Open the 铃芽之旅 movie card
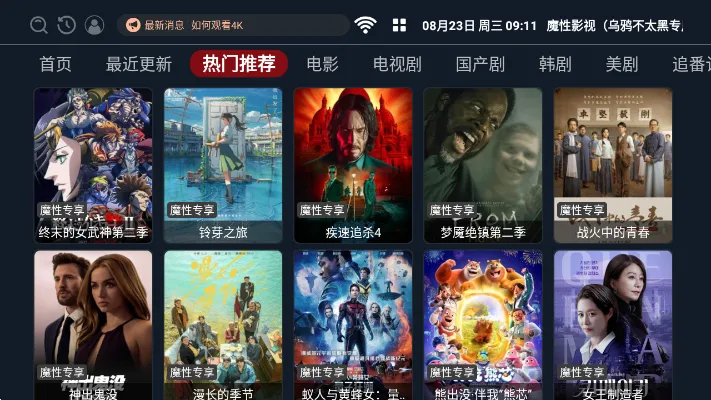Screen dimensions: 711x400 [223, 165]
